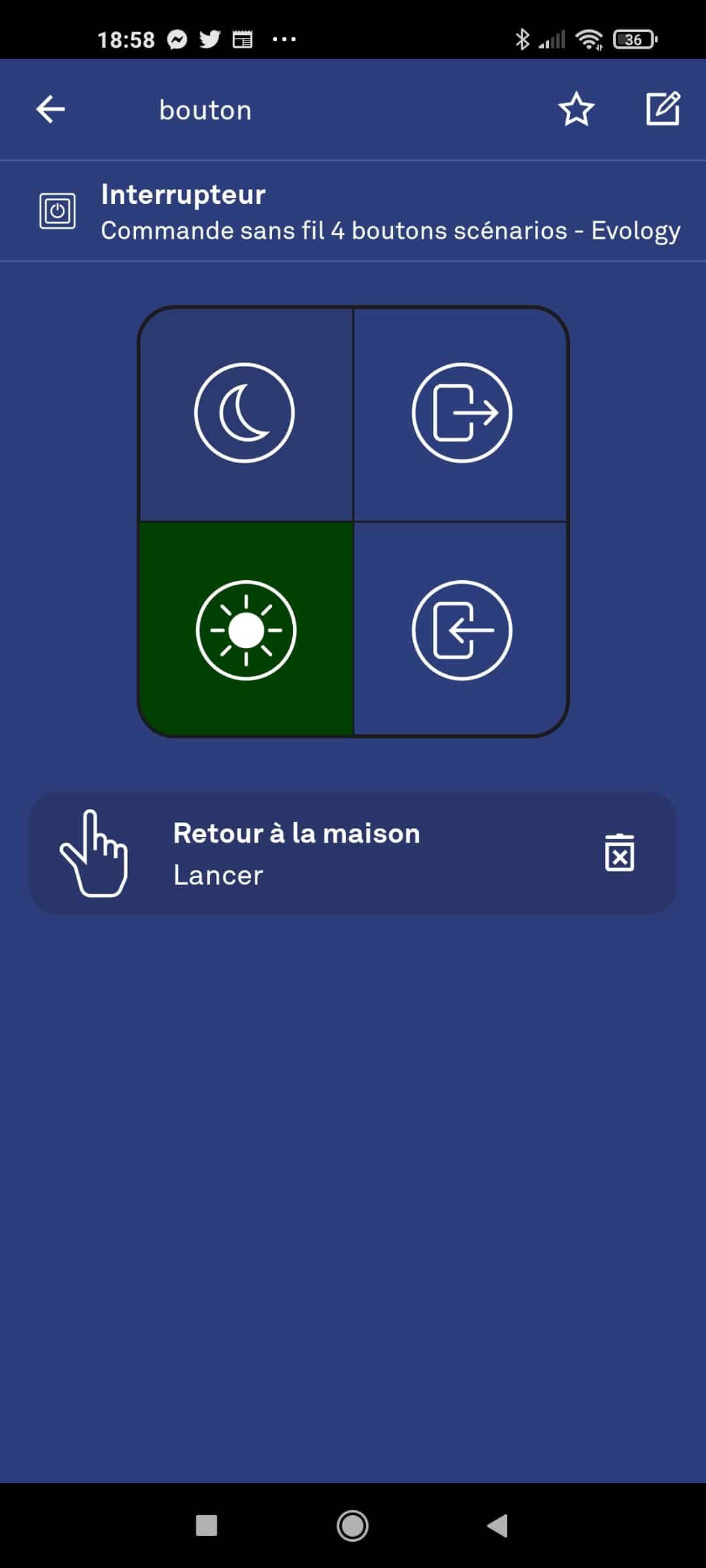Select the sun scenario button
This screenshot has width=706, height=1568.
tap(246, 629)
